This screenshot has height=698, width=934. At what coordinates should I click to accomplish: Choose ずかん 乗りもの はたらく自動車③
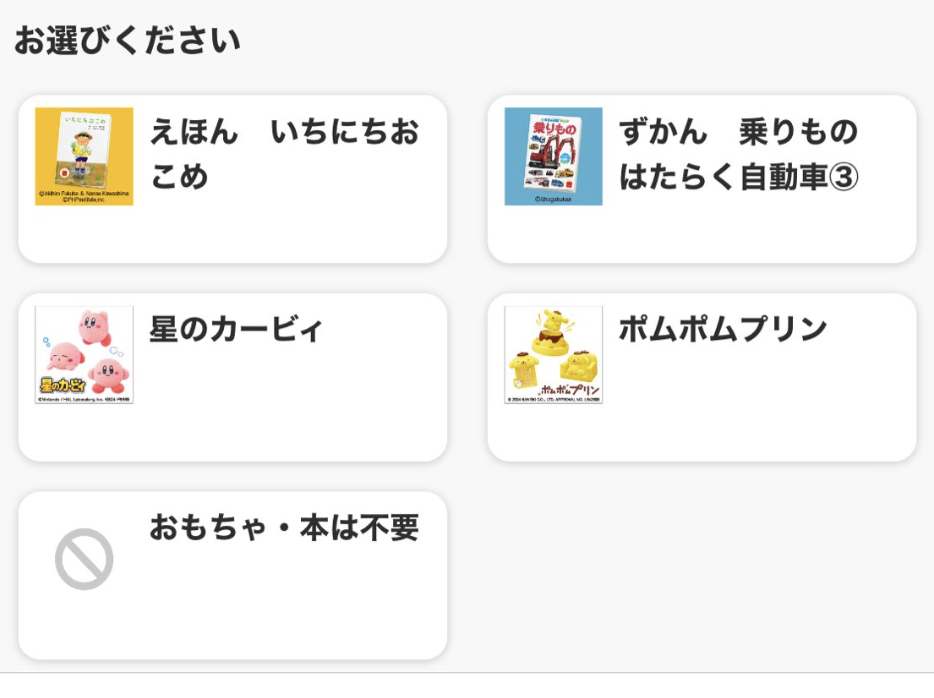(701, 179)
